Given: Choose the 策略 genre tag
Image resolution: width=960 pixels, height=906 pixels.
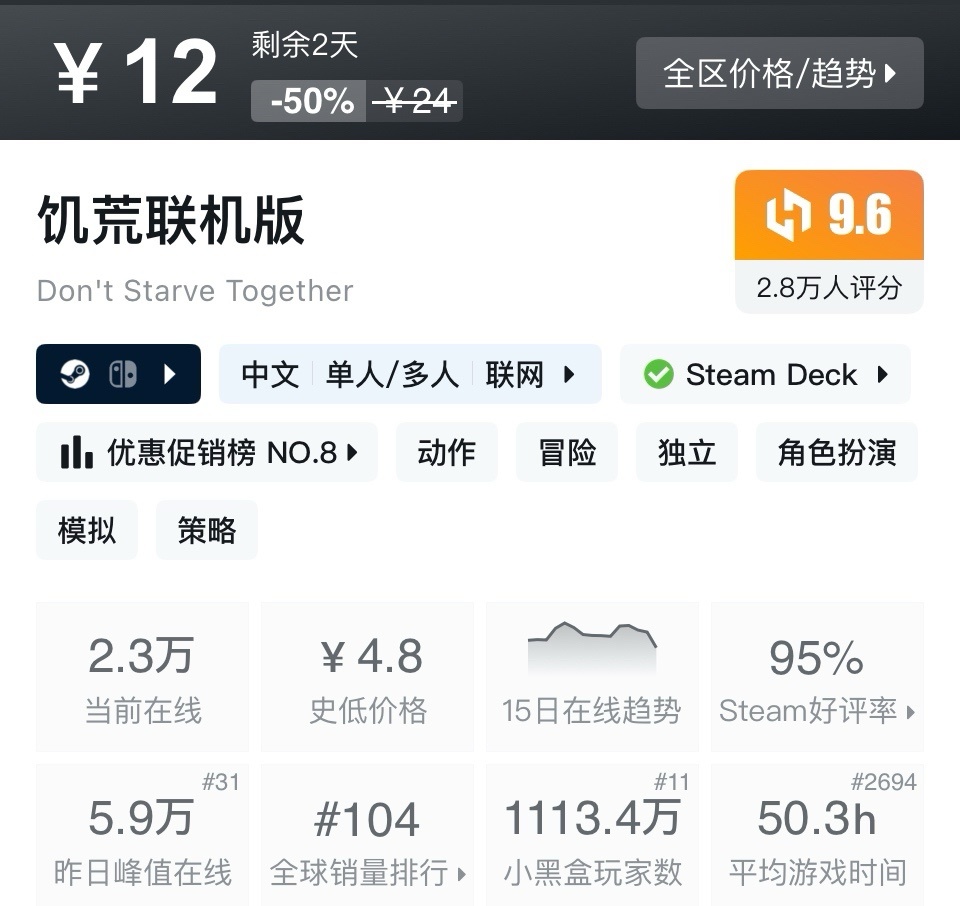Looking at the screenshot, I should [207, 530].
